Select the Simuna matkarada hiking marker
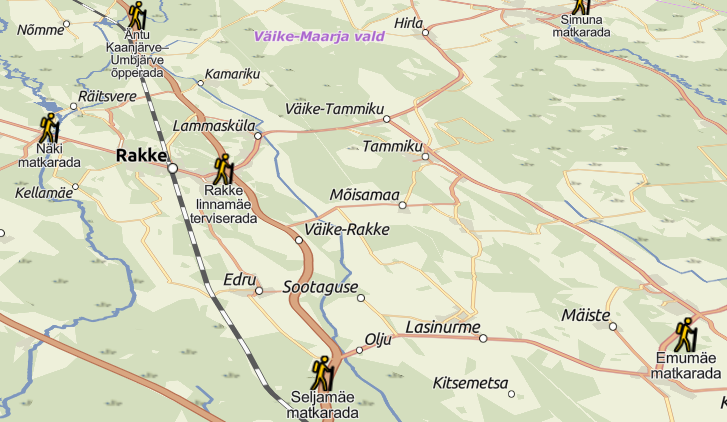This screenshot has width=727, height=422. 581,5
